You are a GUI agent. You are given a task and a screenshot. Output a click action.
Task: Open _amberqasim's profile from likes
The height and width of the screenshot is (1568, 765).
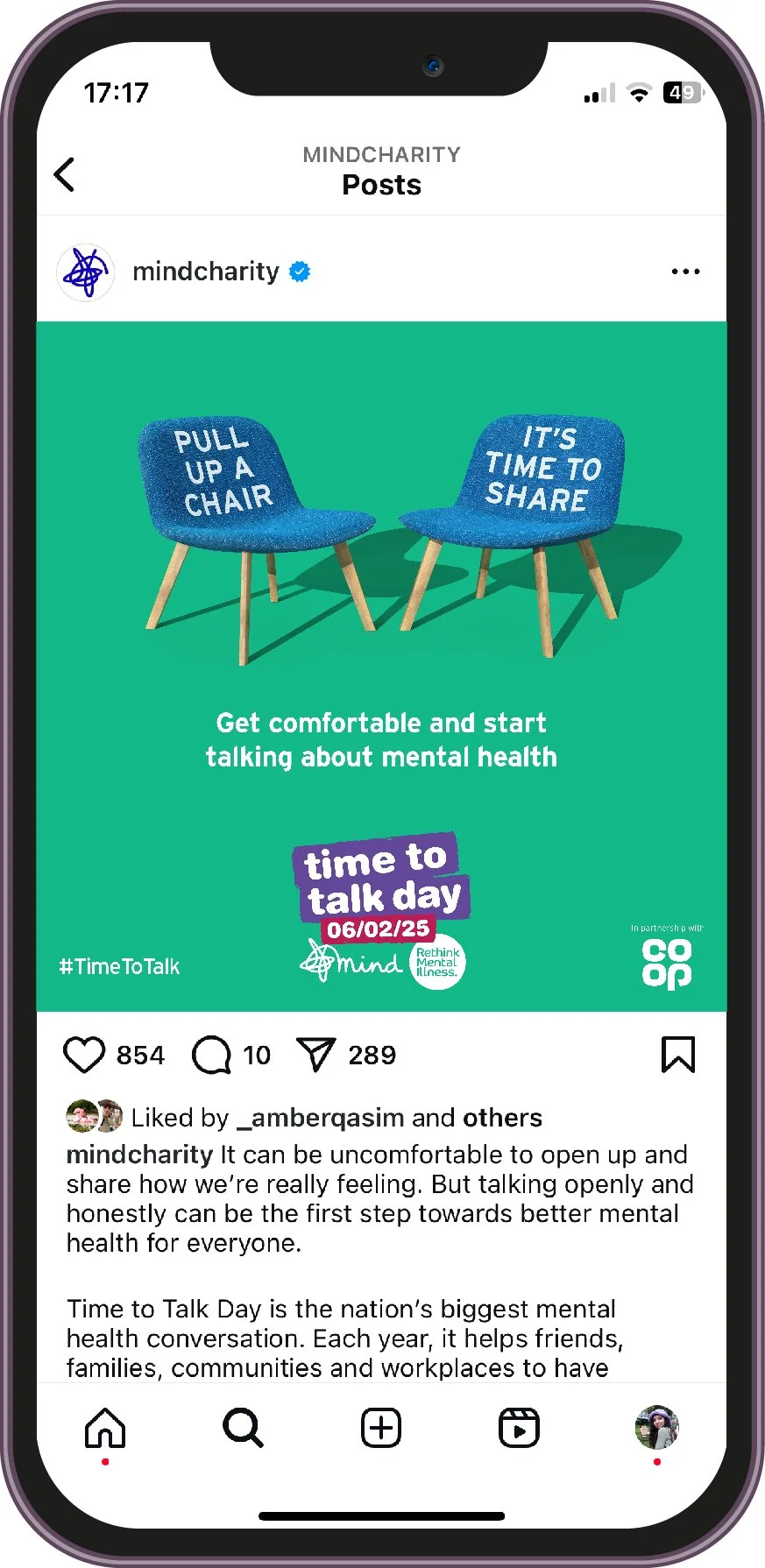[x=321, y=1118]
